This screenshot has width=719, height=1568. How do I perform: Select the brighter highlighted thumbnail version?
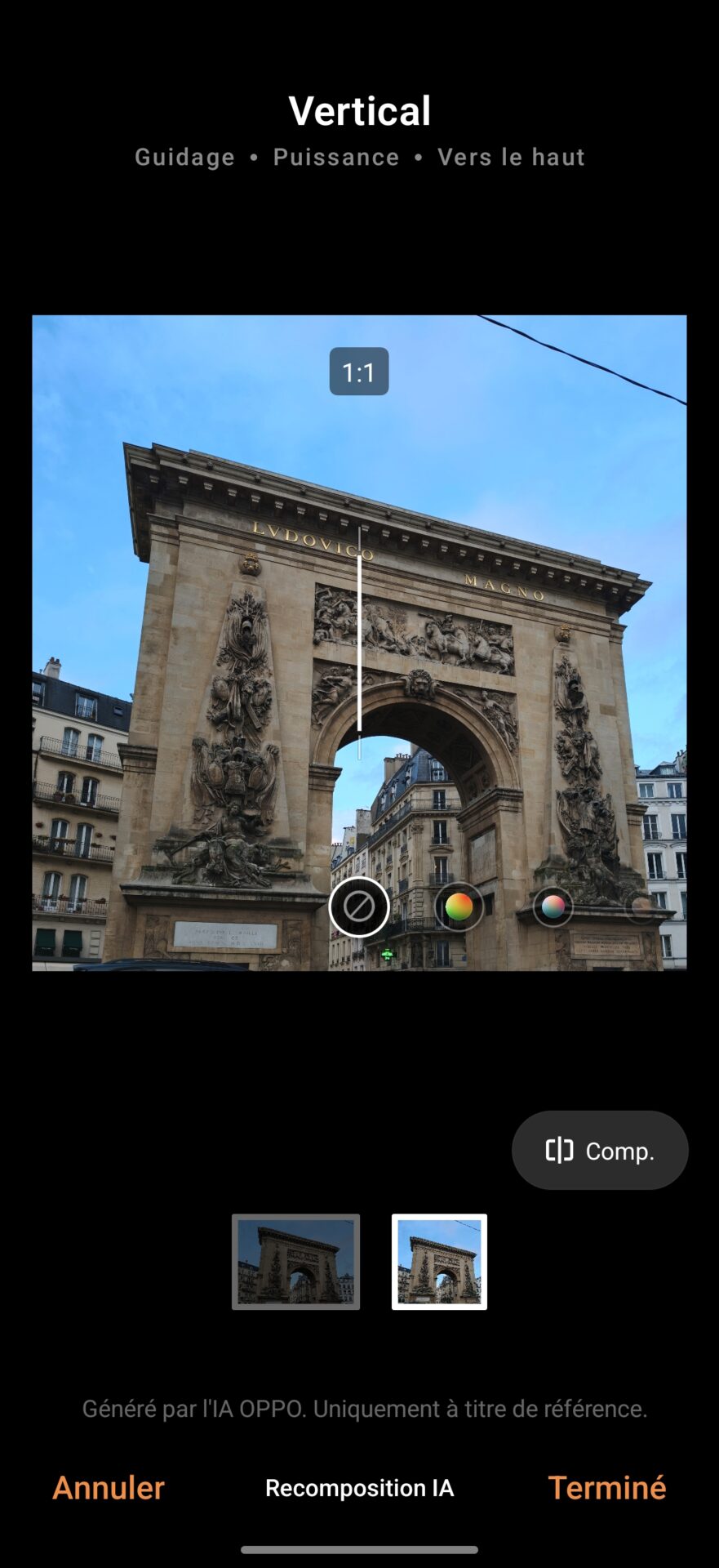tap(439, 1262)
